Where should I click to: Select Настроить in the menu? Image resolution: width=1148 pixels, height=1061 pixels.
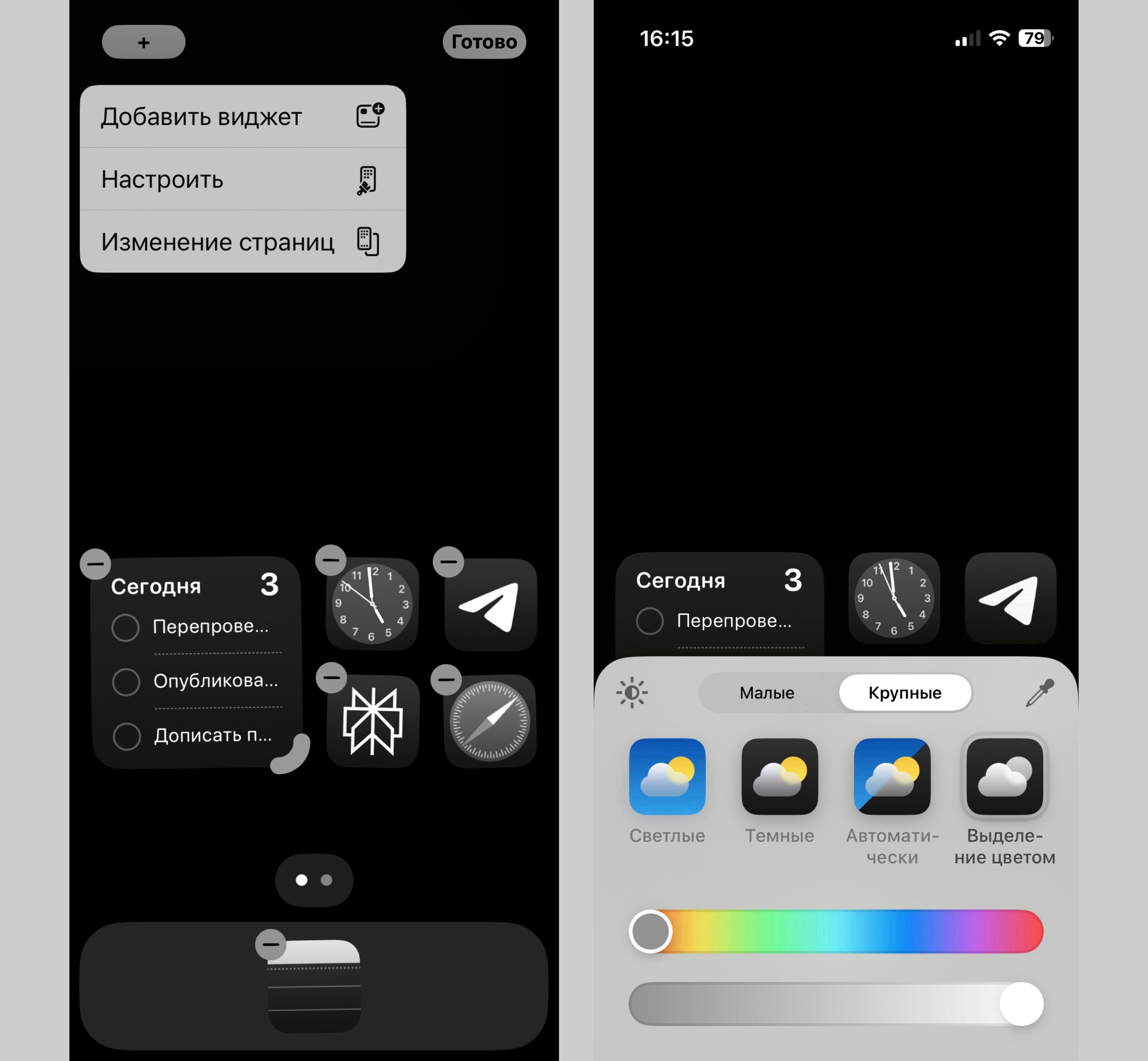tap(242, 179)
